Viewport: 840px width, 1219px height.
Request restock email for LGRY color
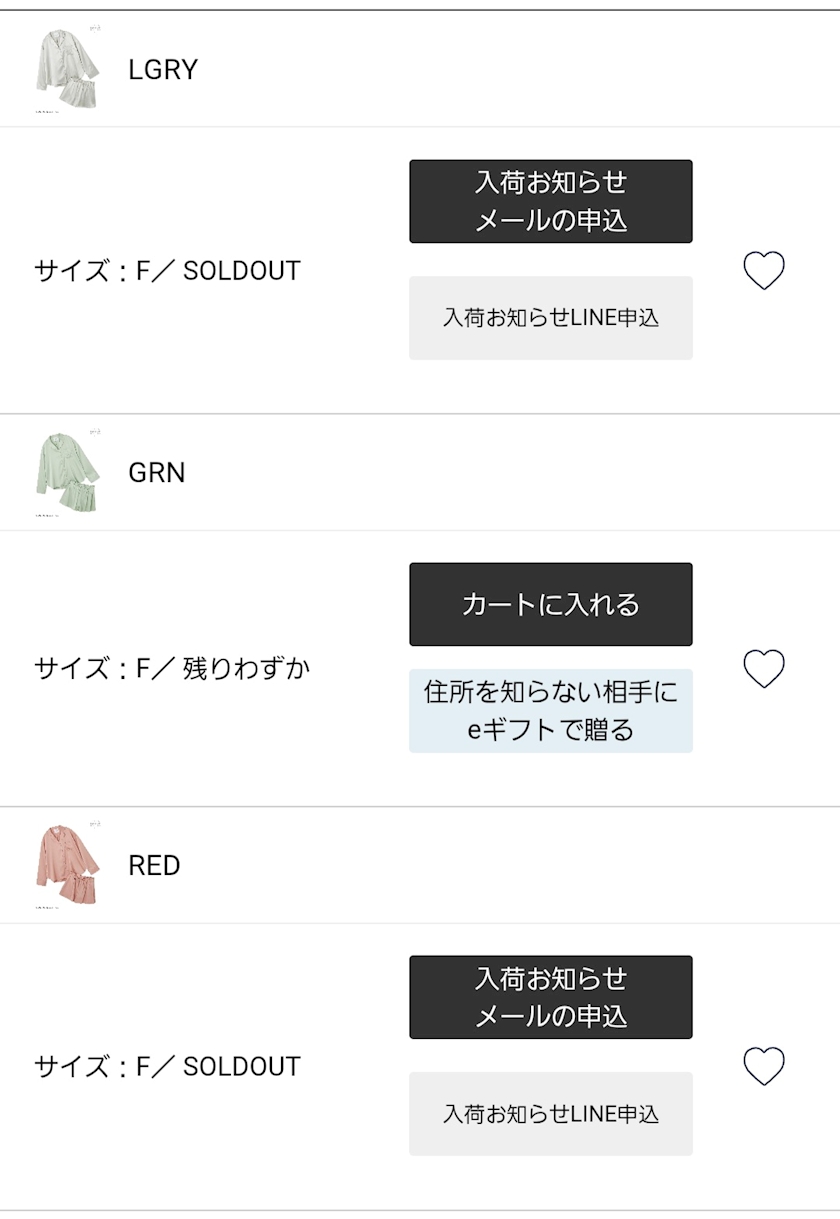[550, 201]
